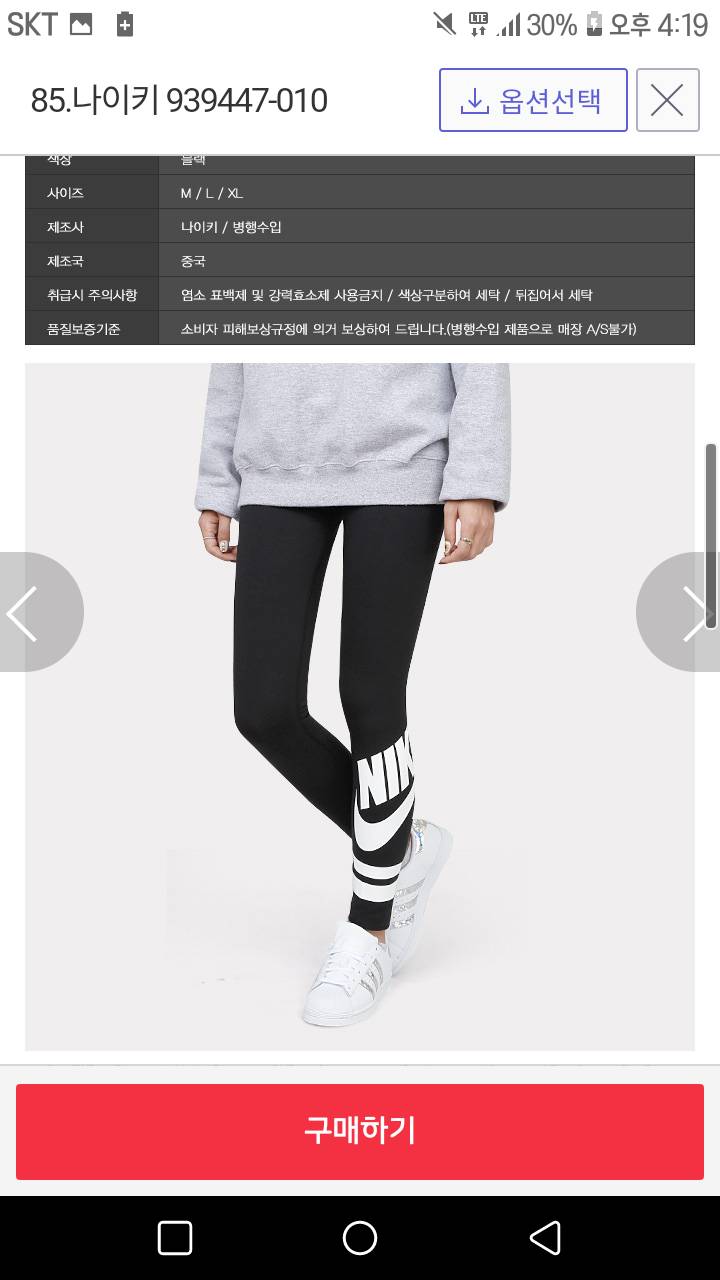Close the product page with the X

click(x=667, y=100)
